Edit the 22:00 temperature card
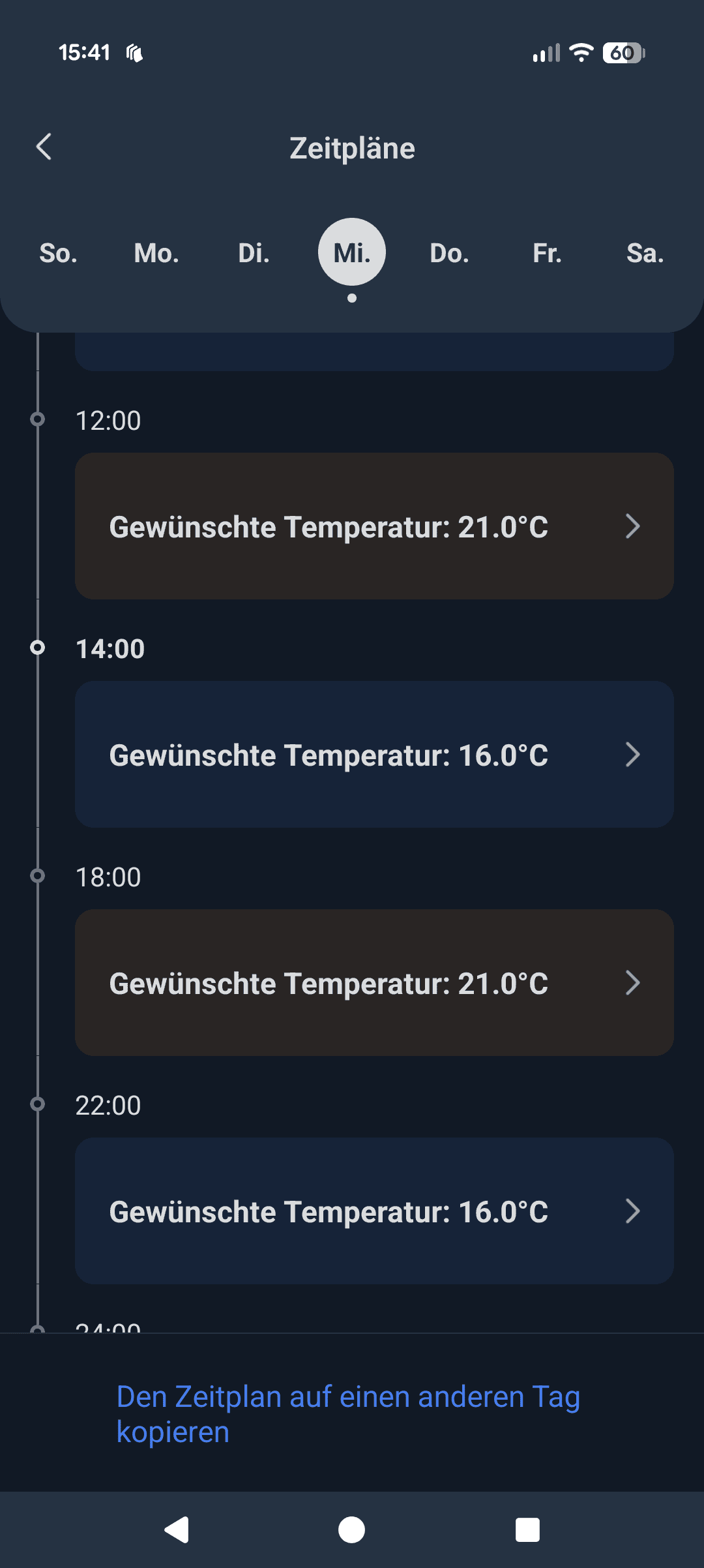 pyautogui.click(x=374, y=1211)
